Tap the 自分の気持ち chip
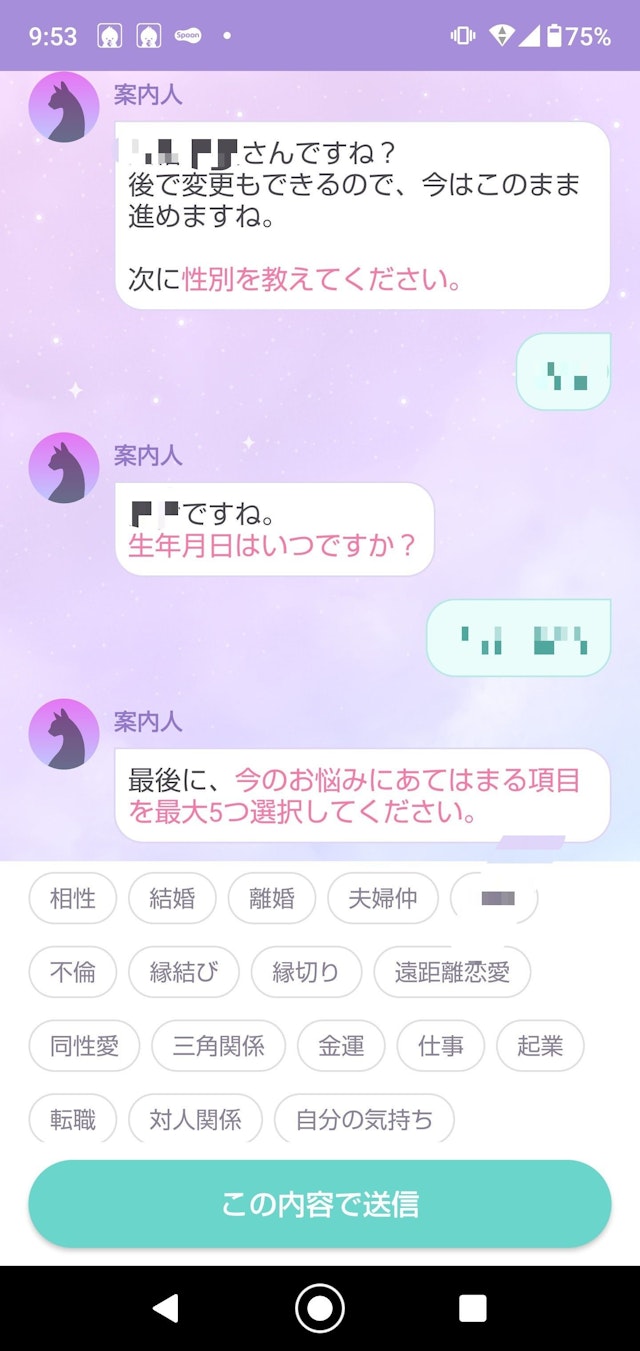The width and height of the screenshot is (640, 1351). click(x=364, y=1119)
